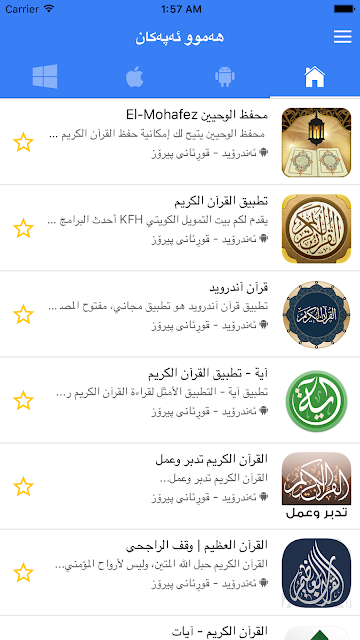Favorite قرآن أندرويد with its star
The width and height of the screenshot is (360, 640).
click(x=23, y=314)
